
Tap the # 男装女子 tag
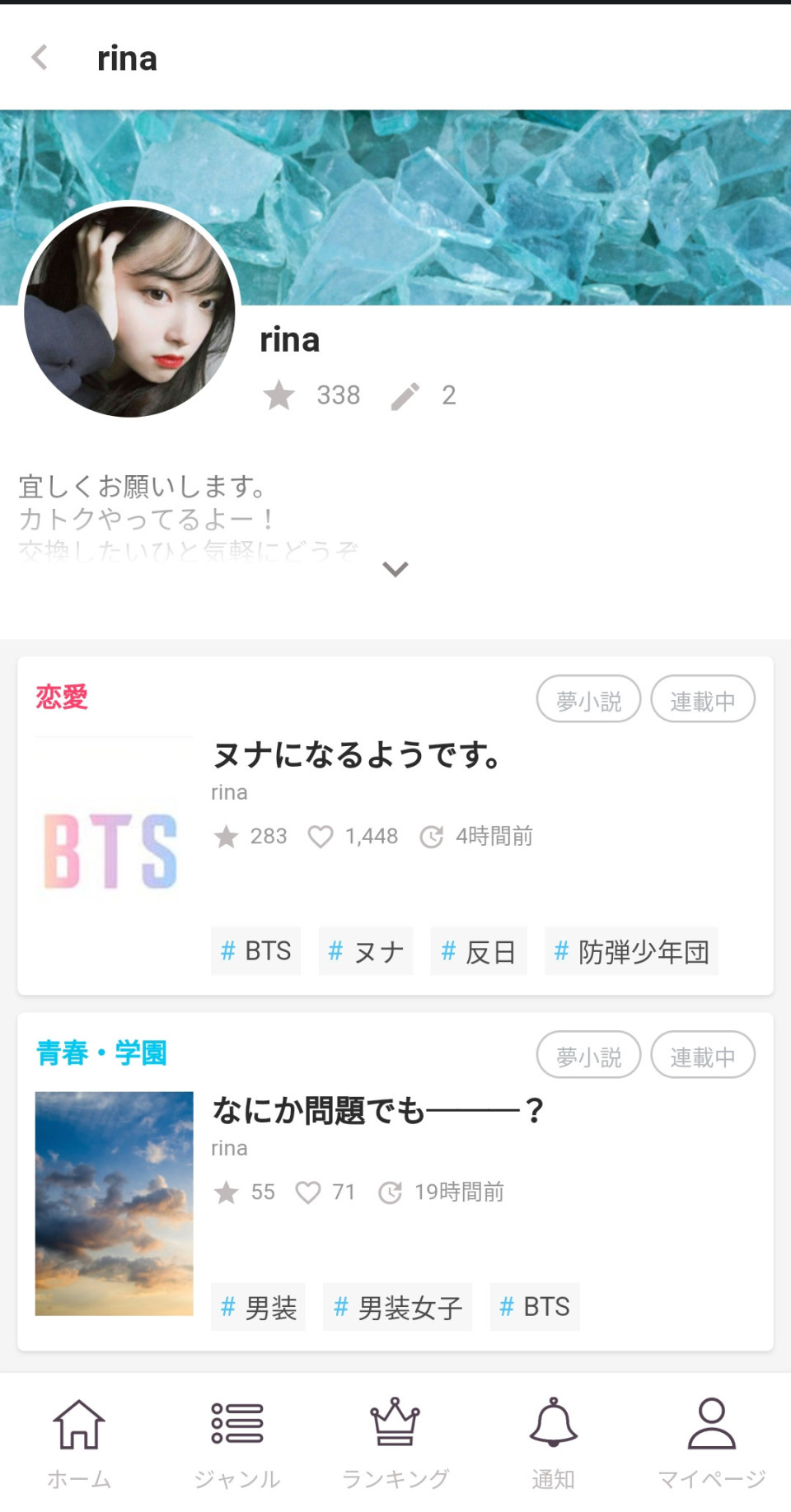click(x=397, y=1307)
